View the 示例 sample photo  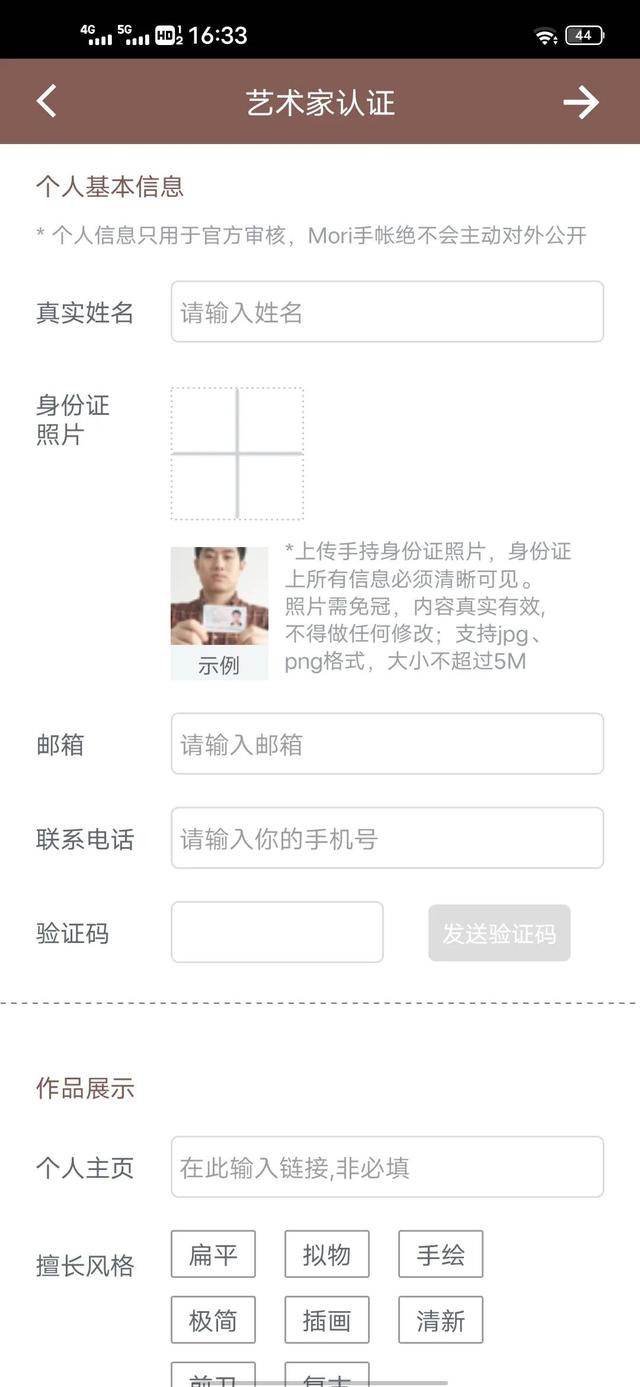(x=219, y=613)
